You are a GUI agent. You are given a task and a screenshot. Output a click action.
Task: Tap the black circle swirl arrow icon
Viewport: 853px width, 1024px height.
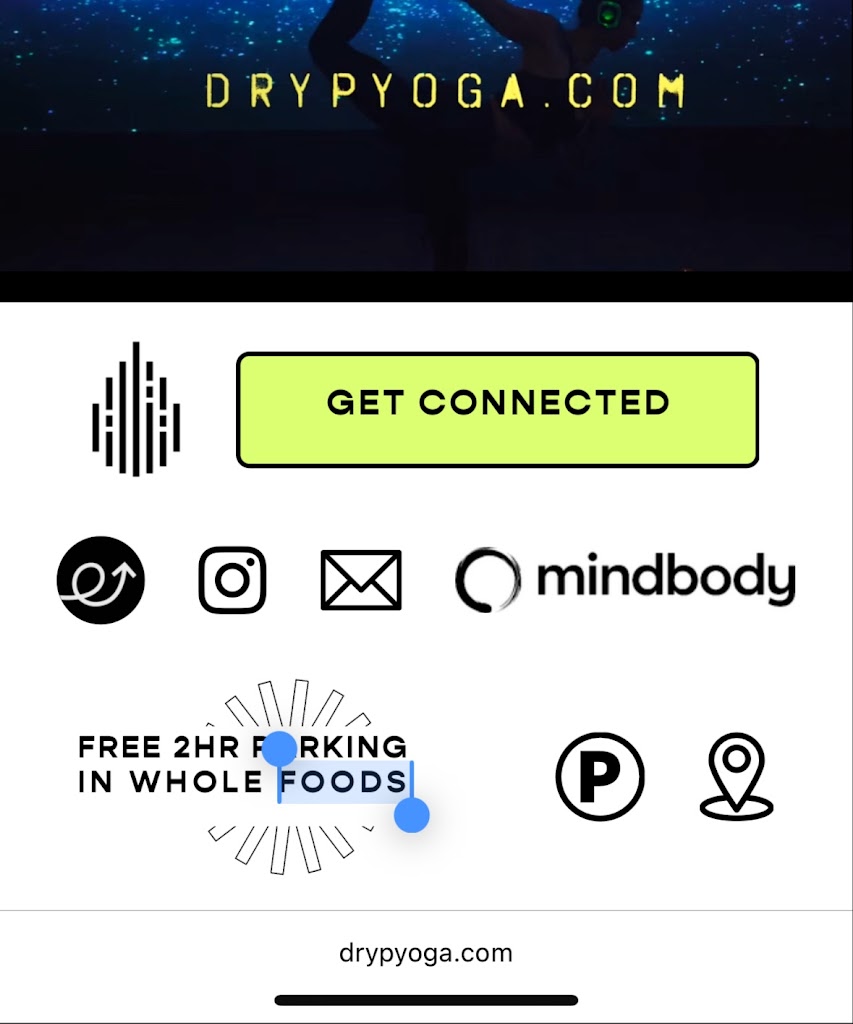pos(101,580)
